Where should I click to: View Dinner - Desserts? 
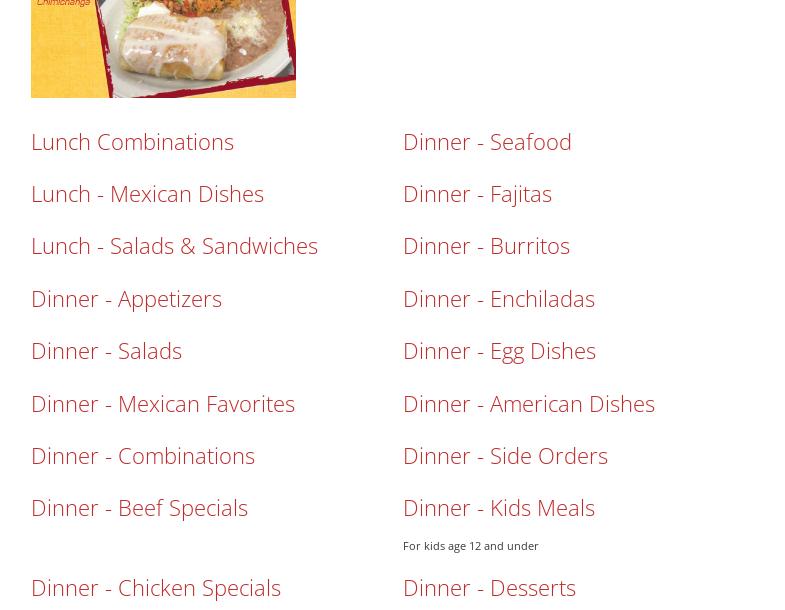[488, 588]
